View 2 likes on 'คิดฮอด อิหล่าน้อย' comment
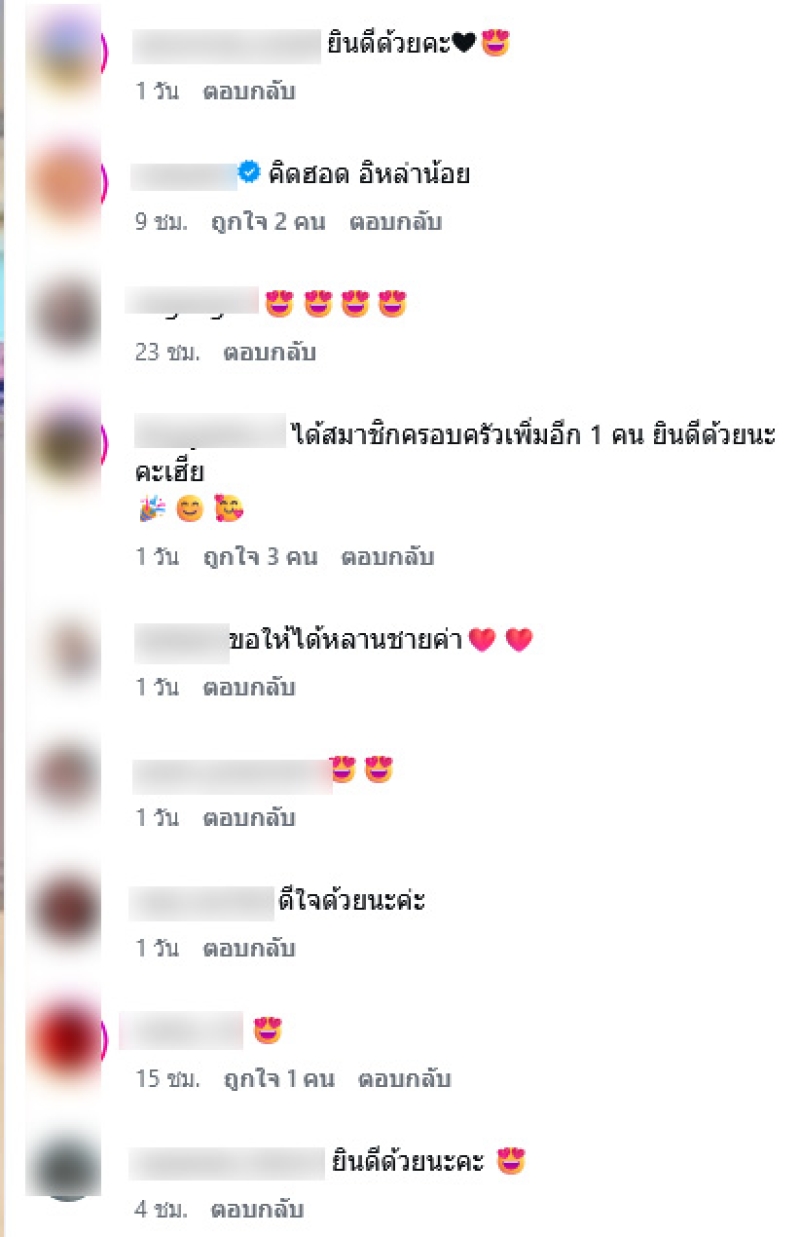The image size is (800, 1237). [x=267, y=222]
